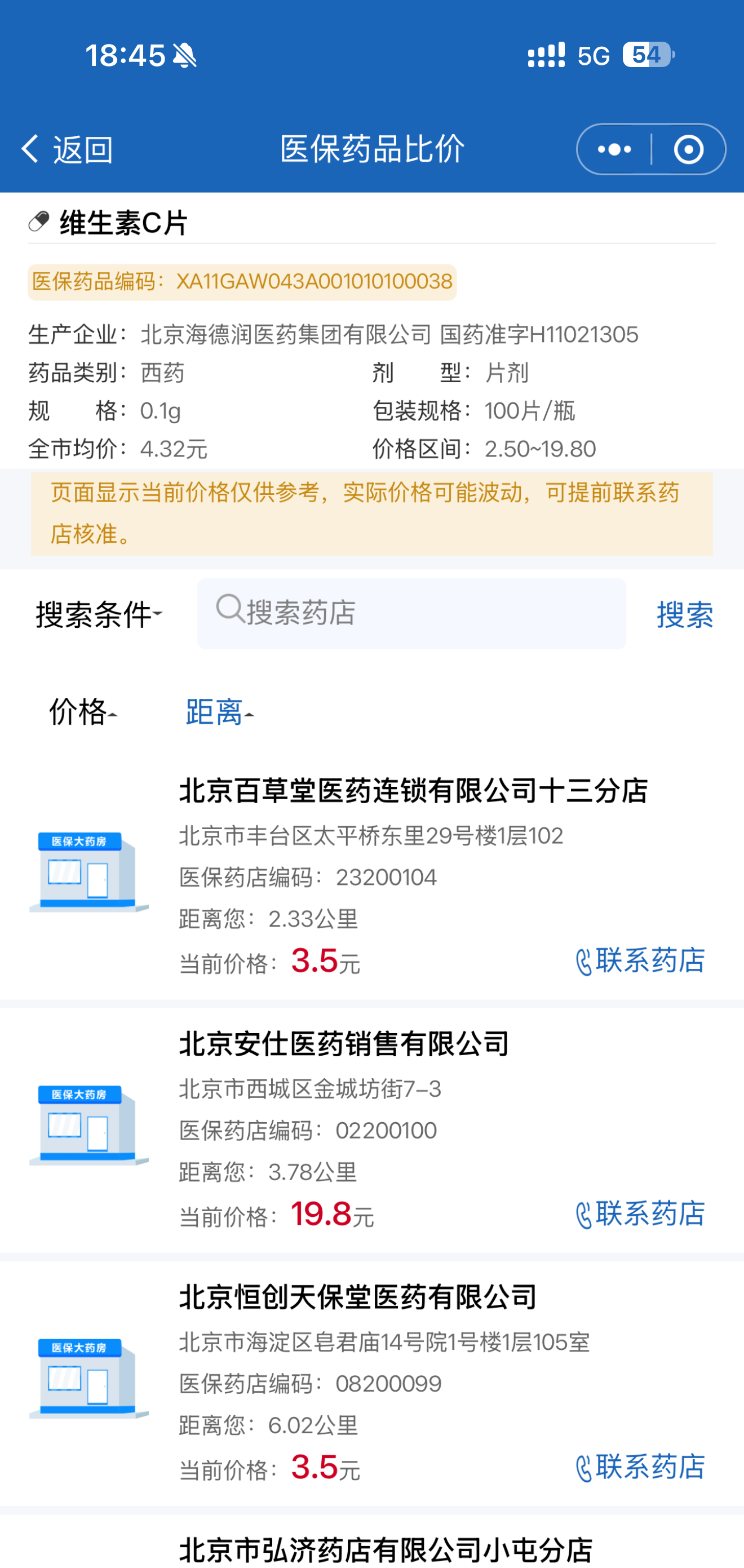Expand the 搜索条件 dropdown
744x1568 pixels.
coord(99,614)
